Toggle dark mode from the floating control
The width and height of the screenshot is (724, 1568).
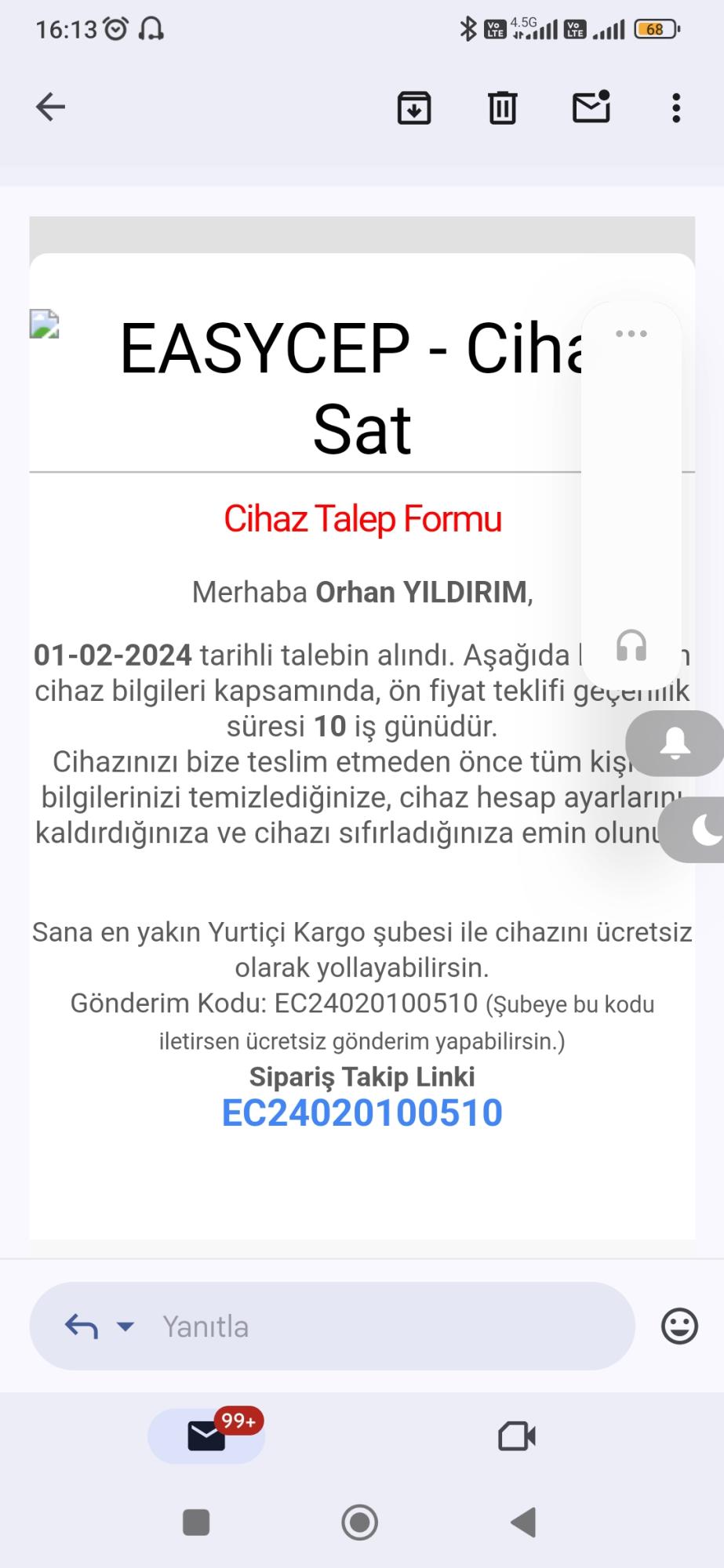point(704,829)
